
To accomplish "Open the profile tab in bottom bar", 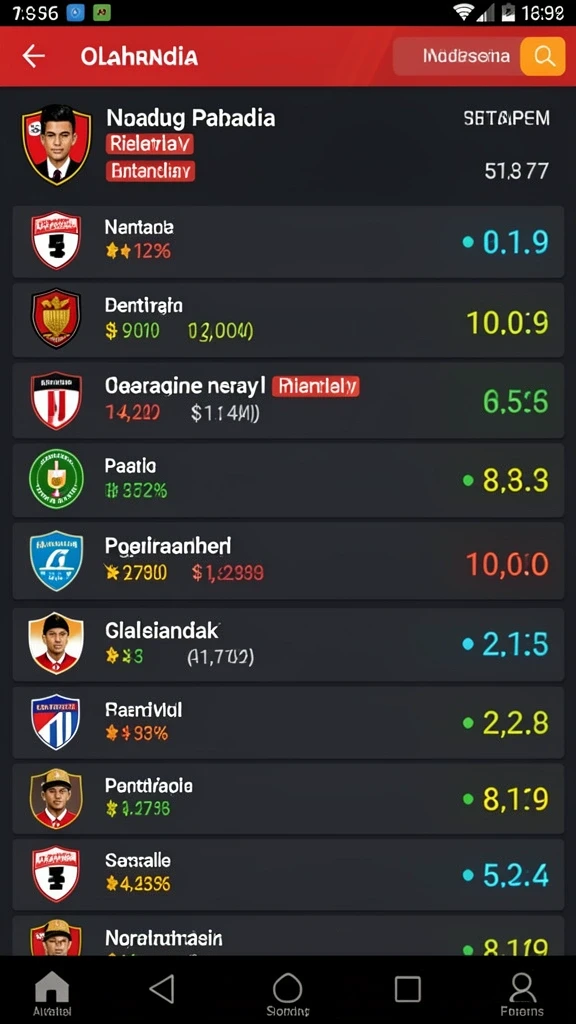I will (522, 993).
